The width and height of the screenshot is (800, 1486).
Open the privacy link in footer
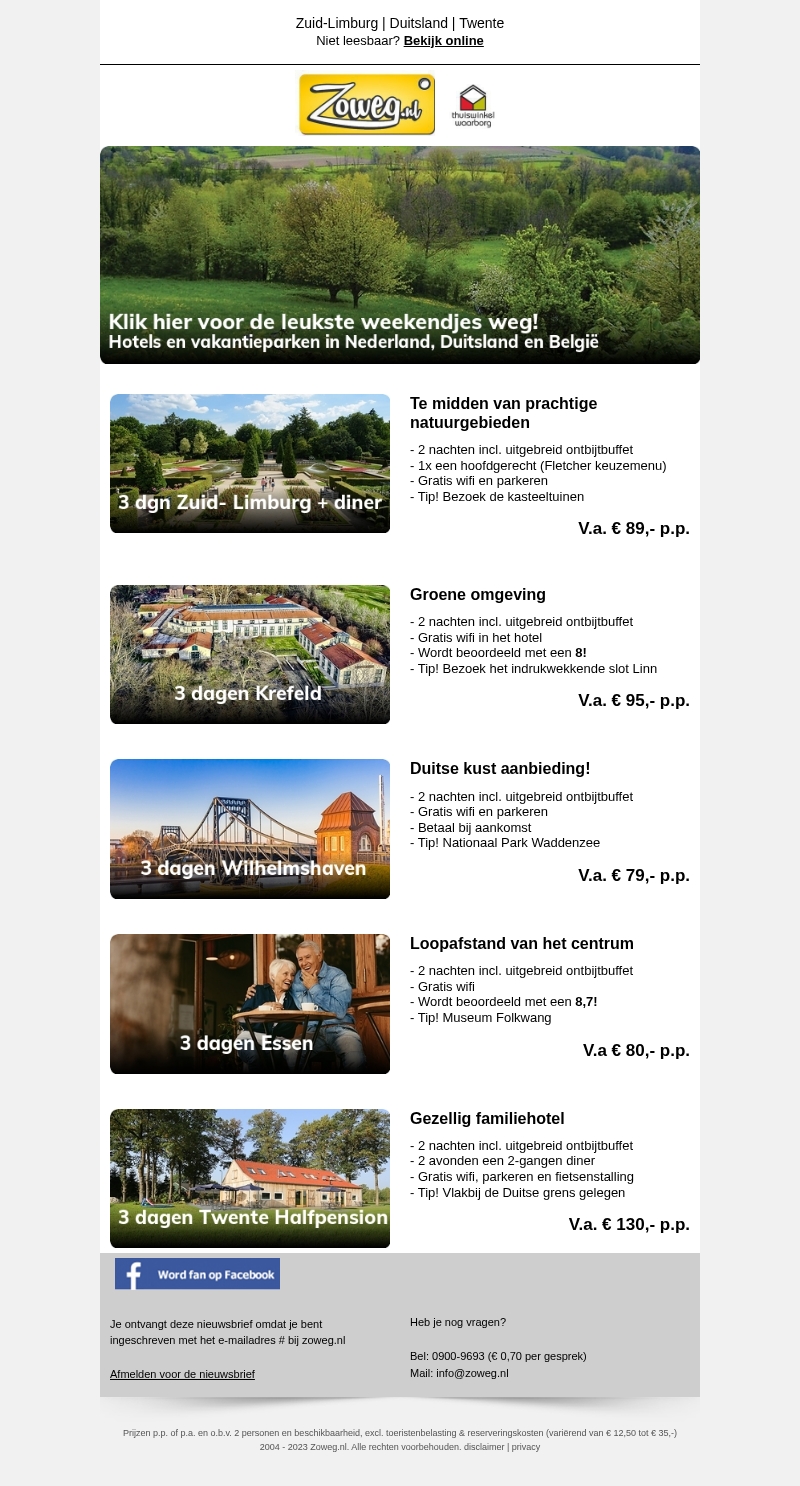pyautogui.click(x=526, y=1447)
